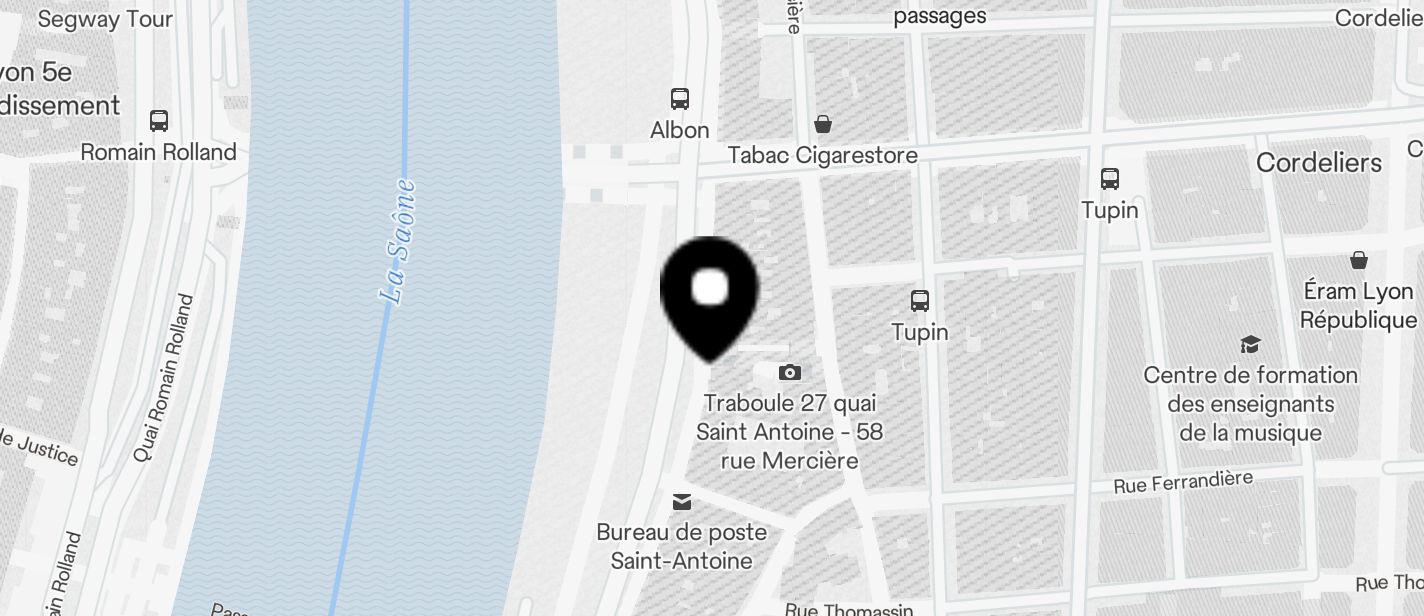
Task: Select the Albon bus stop icon
Action: 680,98
